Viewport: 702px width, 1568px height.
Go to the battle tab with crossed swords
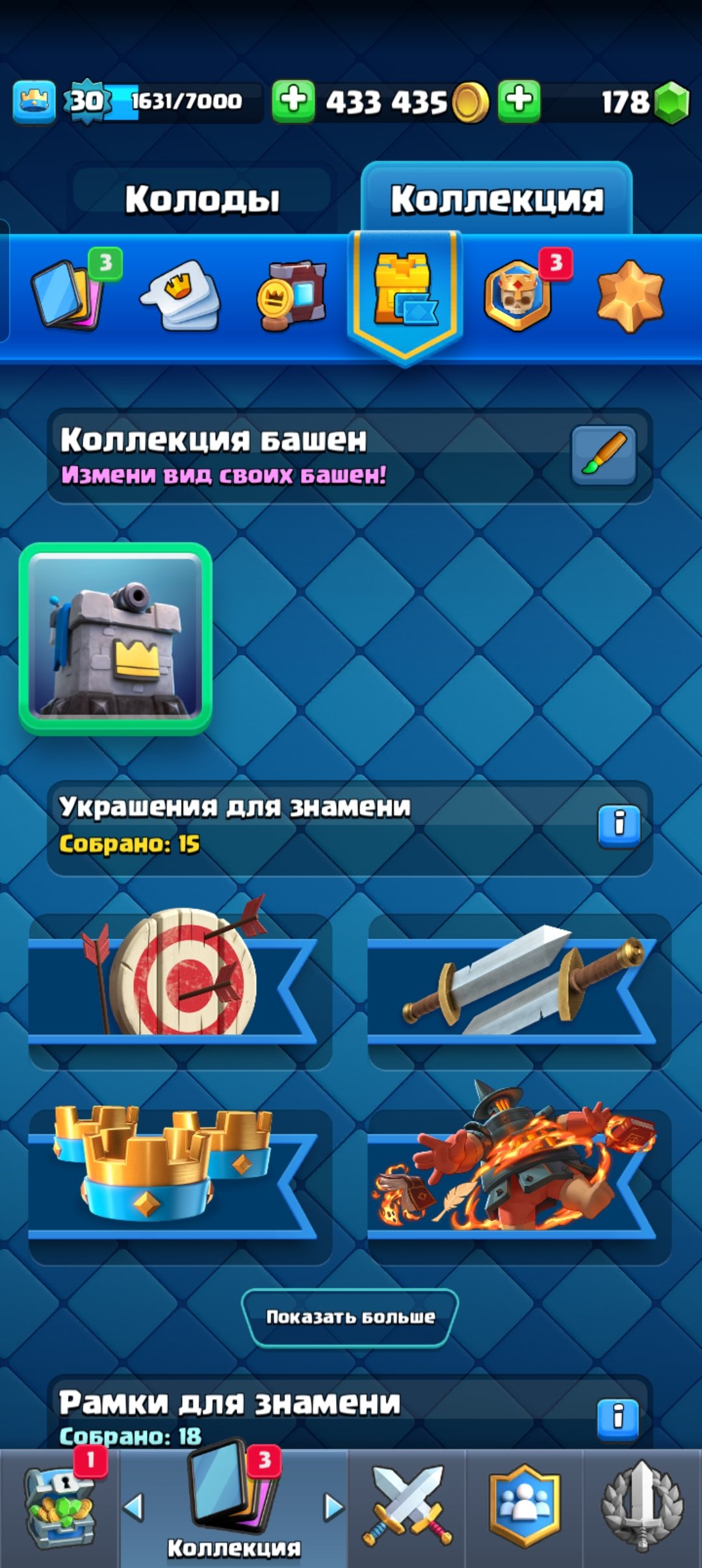pyautogui.click(x=407, y=1507)
